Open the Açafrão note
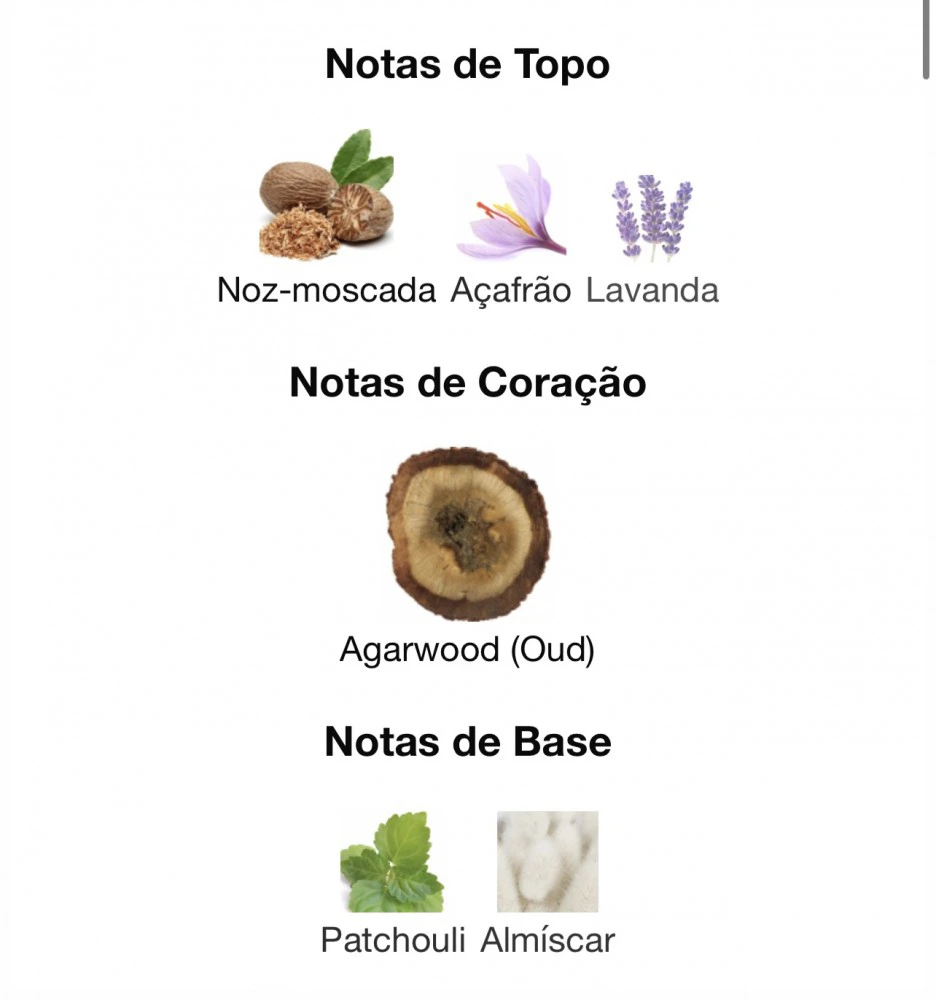936x1000 pixels. click(511, 208)
